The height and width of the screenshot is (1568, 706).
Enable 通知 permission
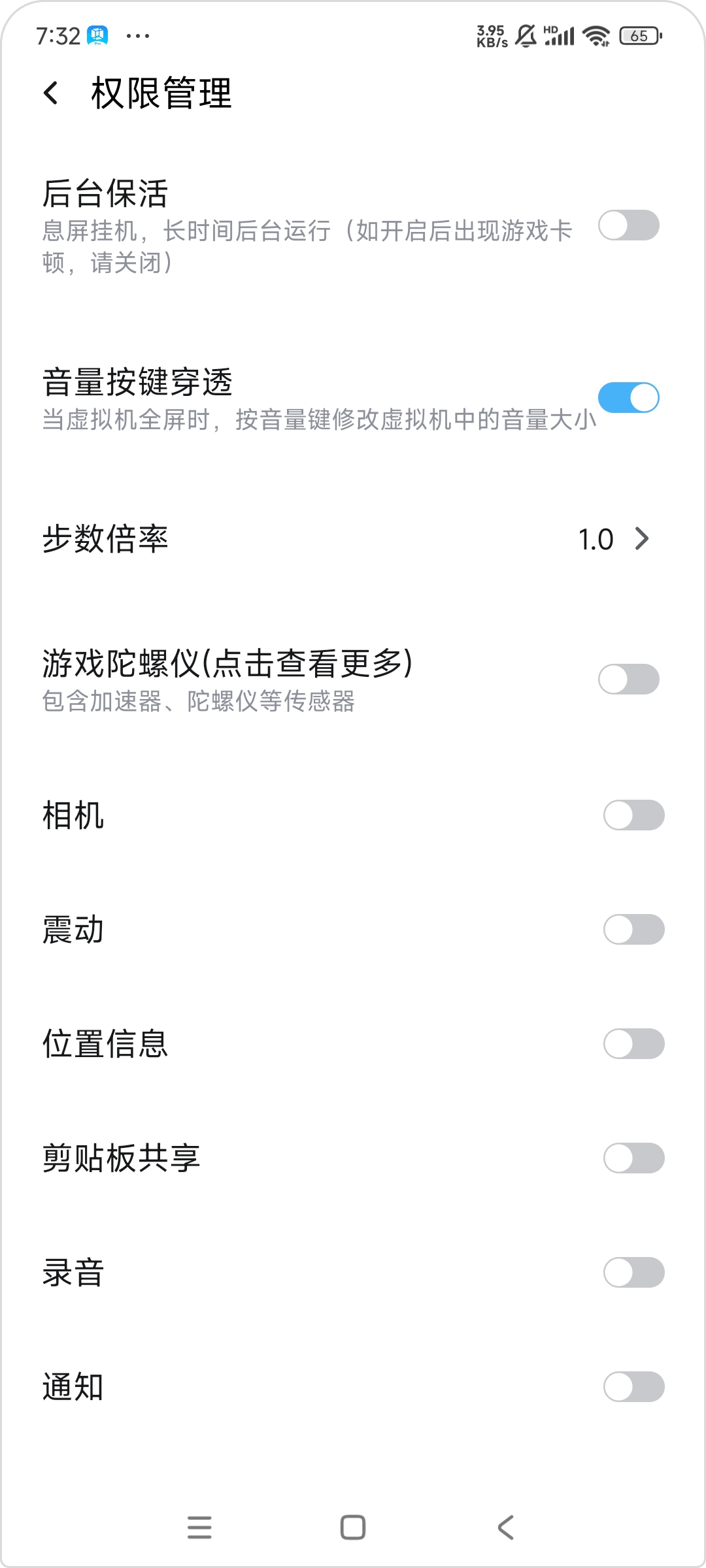coord(633,1387)
